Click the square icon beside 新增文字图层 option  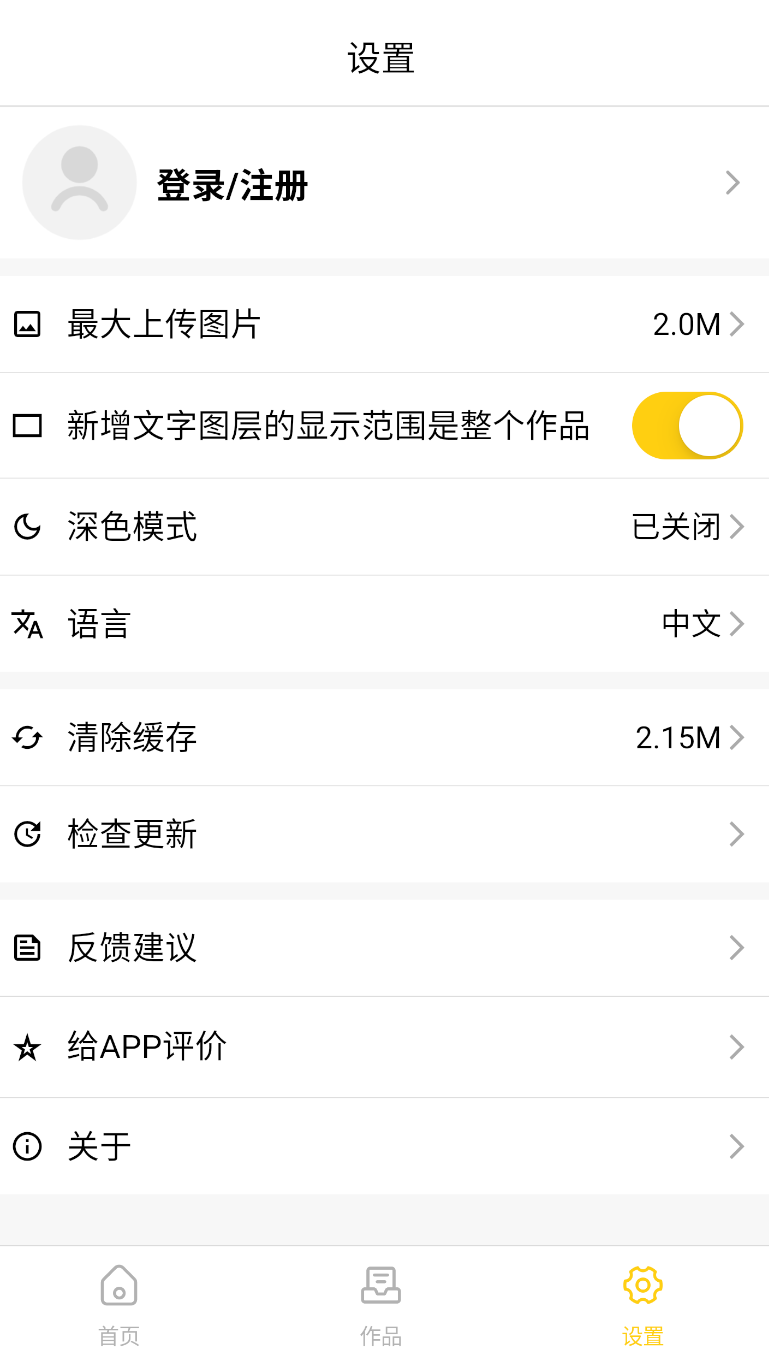(x=27, y=425)
